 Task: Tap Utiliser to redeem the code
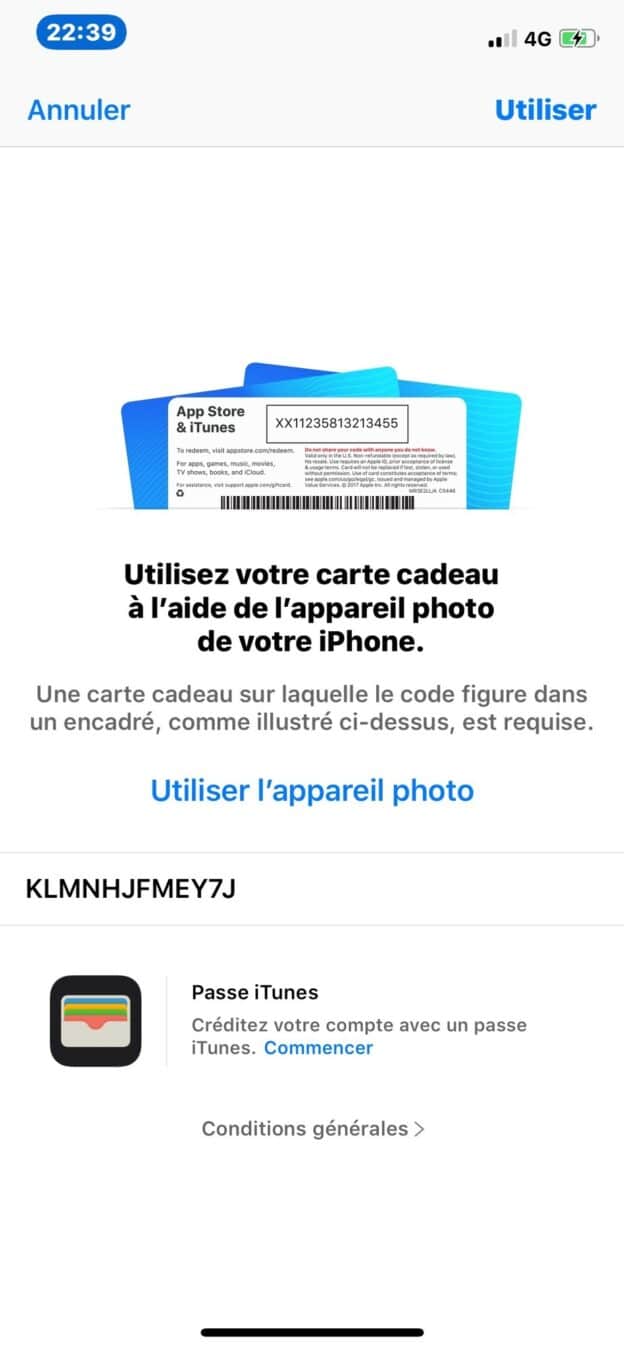pyautogui.click(x=545, y=110)
